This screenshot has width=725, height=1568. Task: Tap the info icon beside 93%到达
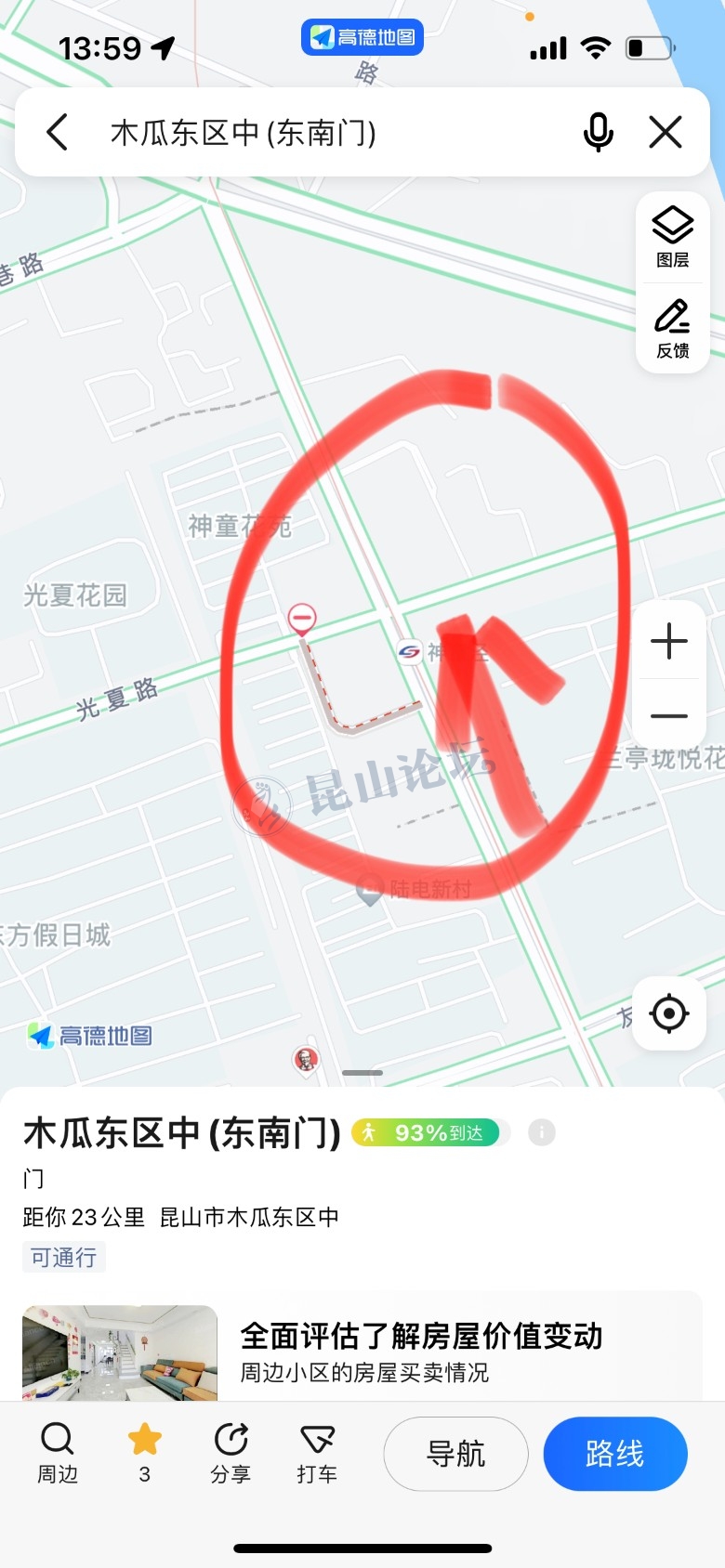click(x=542, y=1132)
